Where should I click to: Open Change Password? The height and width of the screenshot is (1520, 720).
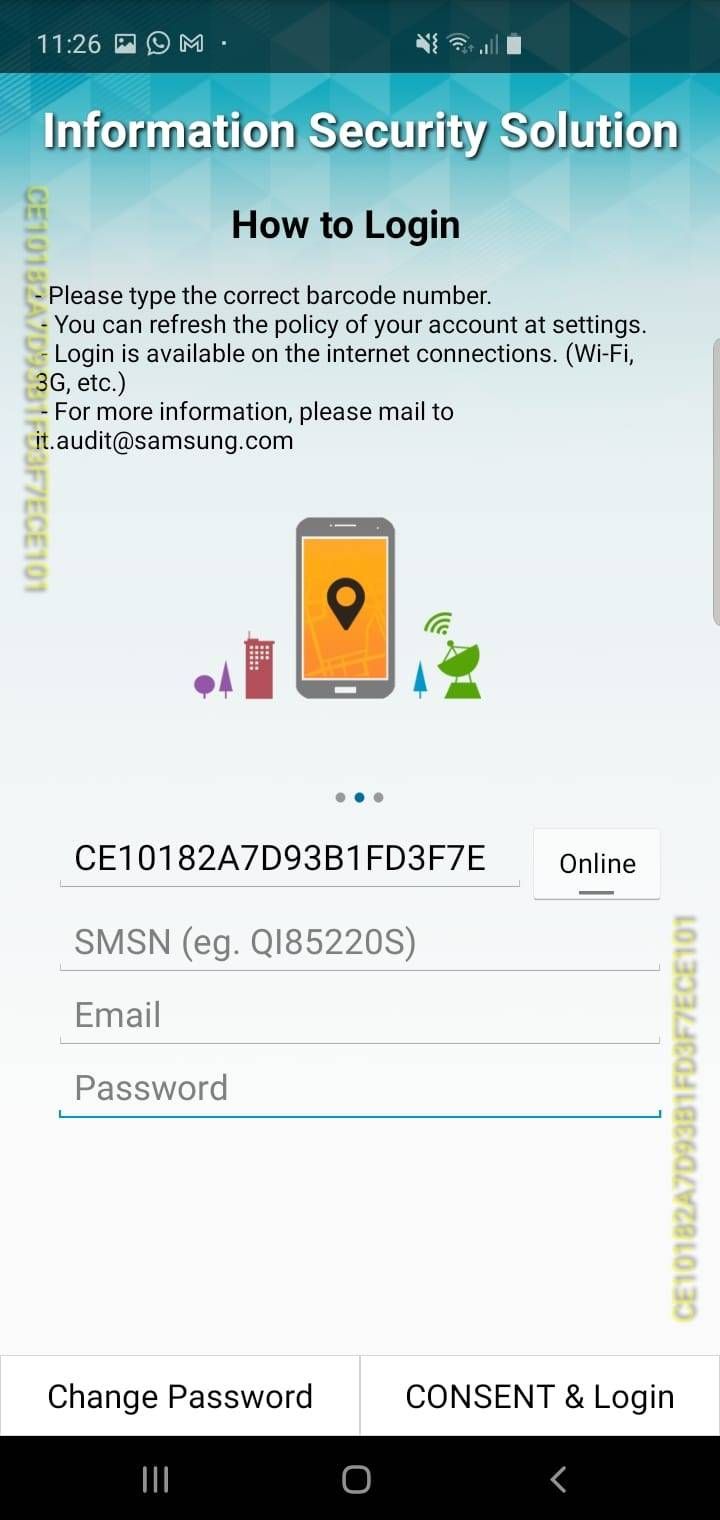tap(180, 1396)
